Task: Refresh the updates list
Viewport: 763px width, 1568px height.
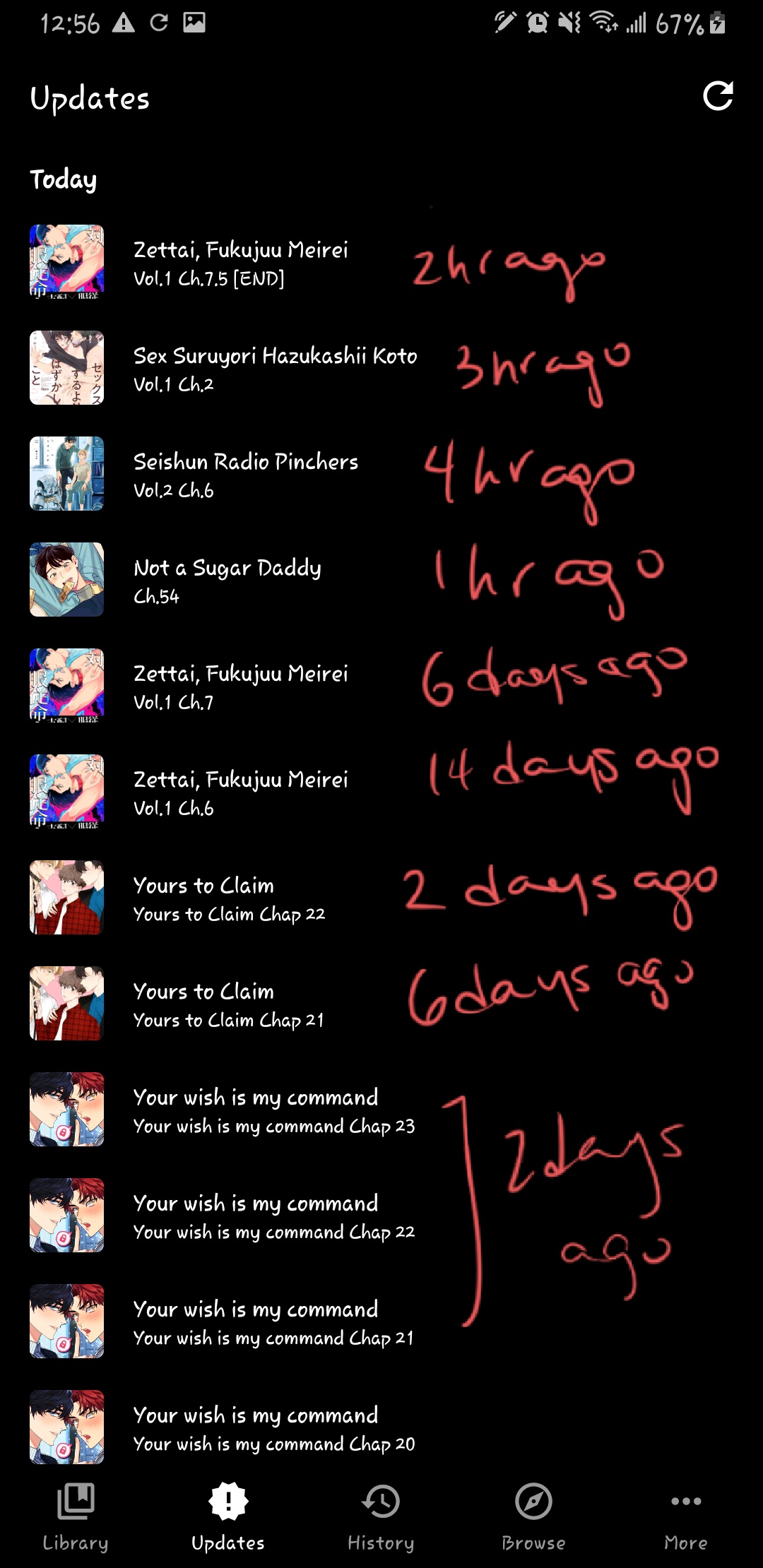Action: (718, 96)
